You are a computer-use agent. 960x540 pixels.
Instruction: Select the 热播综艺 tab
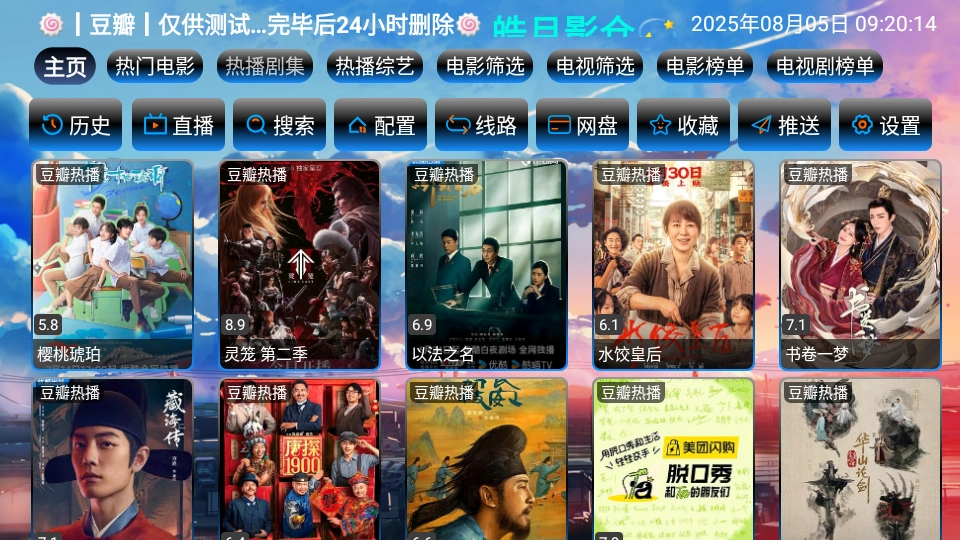(x=375, y=67)
